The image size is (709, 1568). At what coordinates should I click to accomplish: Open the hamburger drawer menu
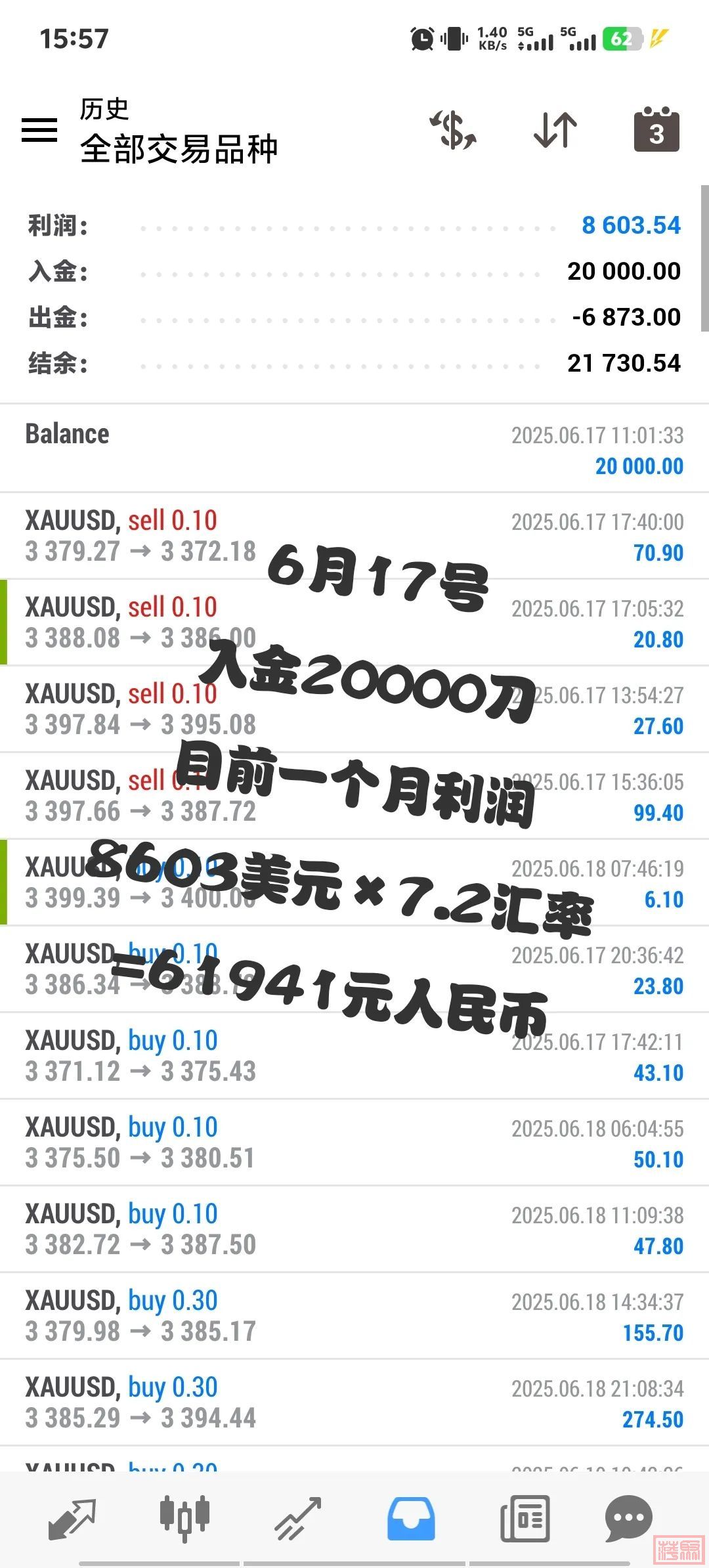tap(39, 129)
